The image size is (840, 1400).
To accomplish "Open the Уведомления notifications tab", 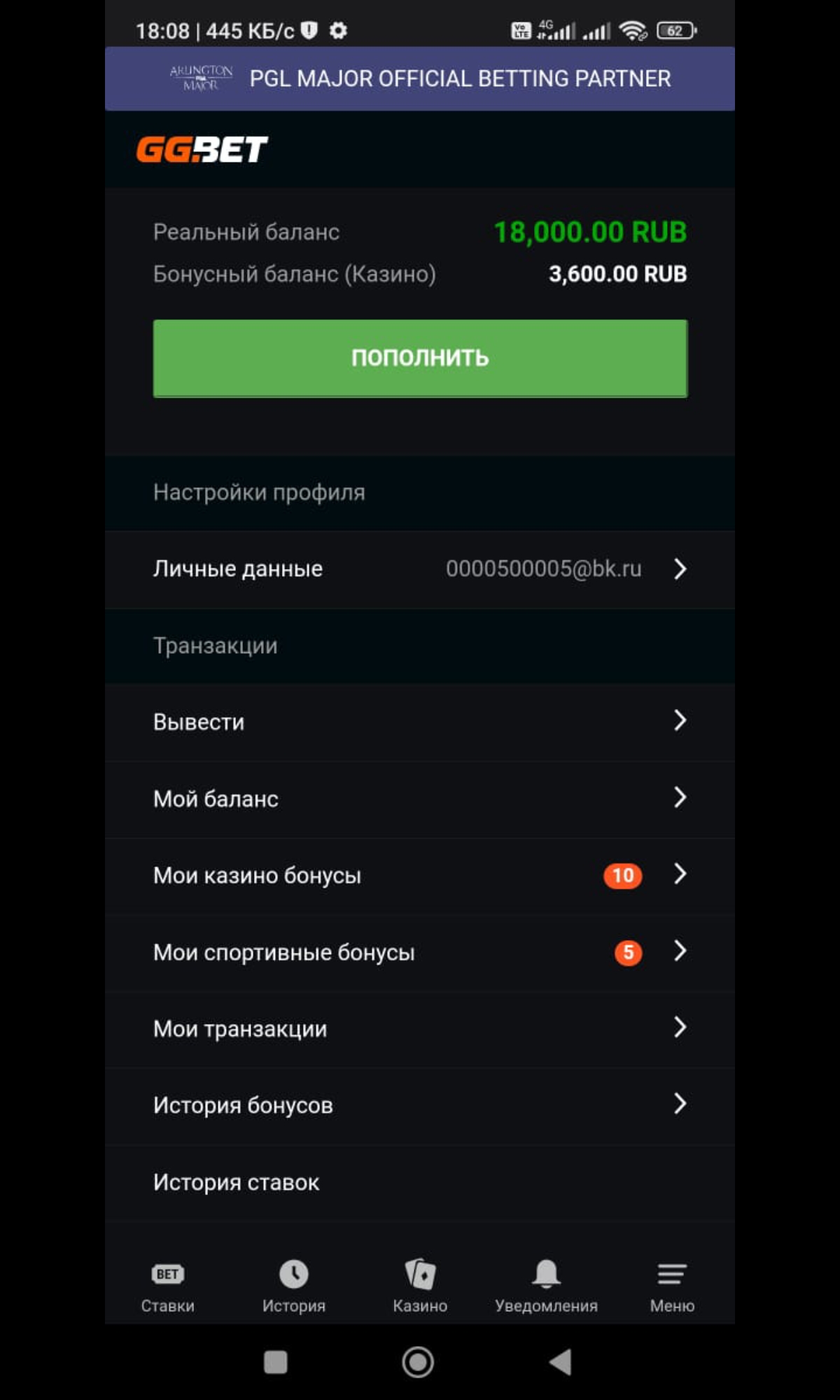I will click(546, 1287).
